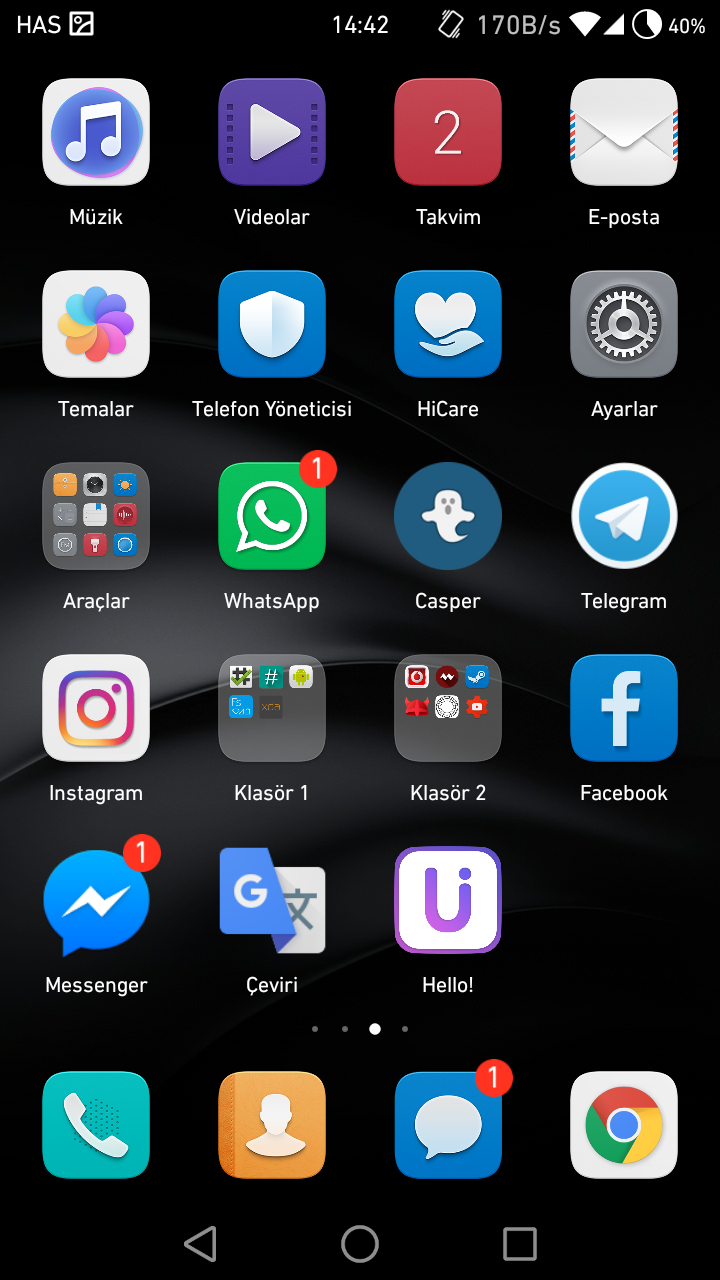Expand the Klasör 2 folder
The height and width of the screenshot is (1280, 720).
pos(448,708)
